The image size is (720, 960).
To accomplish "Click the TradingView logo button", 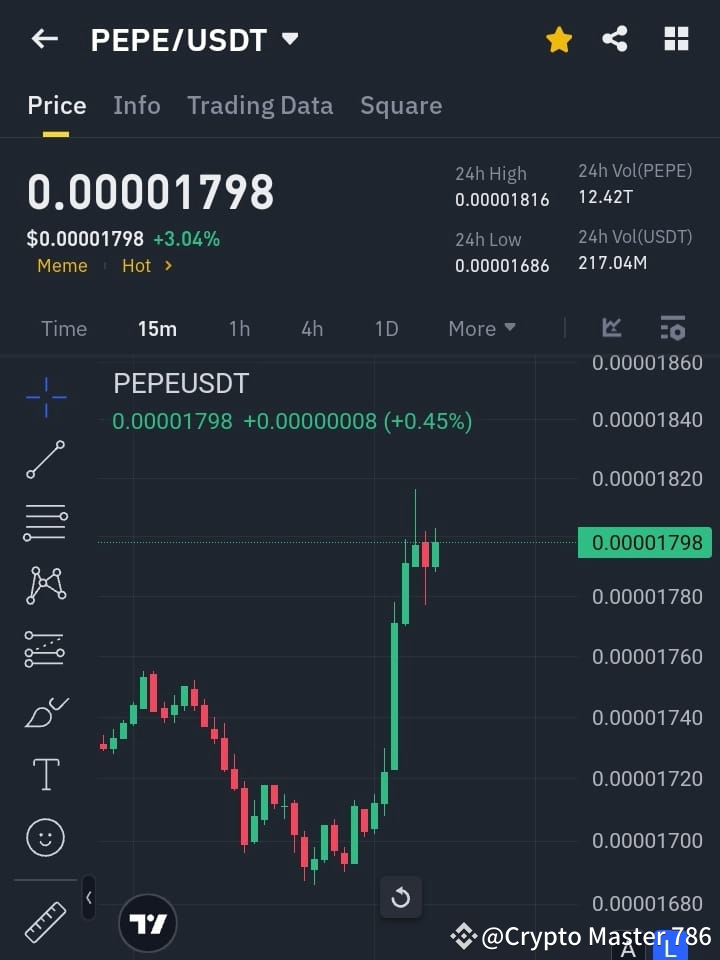I will pyautogui.click(x=148, y=922).
